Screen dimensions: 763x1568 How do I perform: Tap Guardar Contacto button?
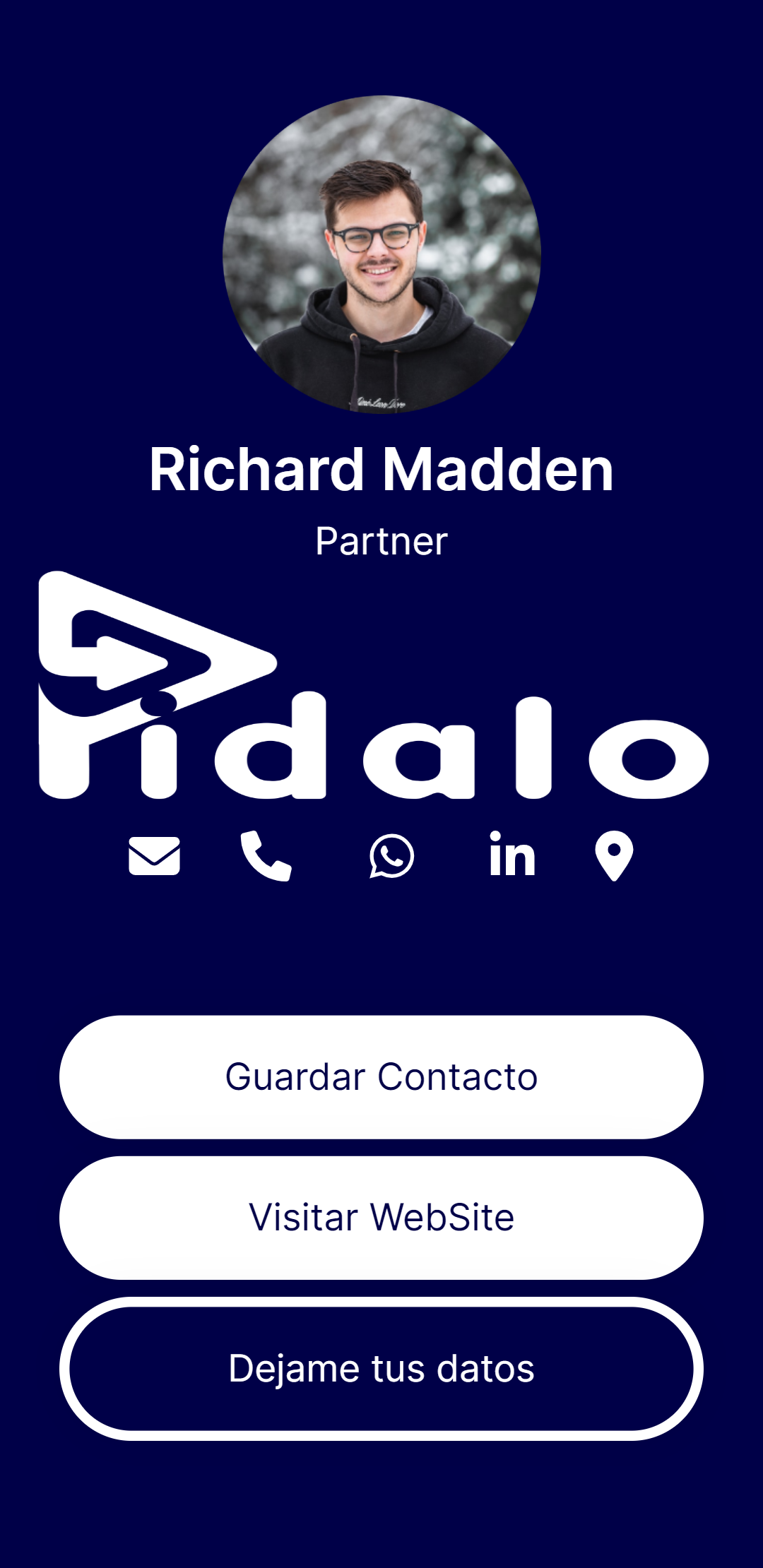coord(381,1077)
